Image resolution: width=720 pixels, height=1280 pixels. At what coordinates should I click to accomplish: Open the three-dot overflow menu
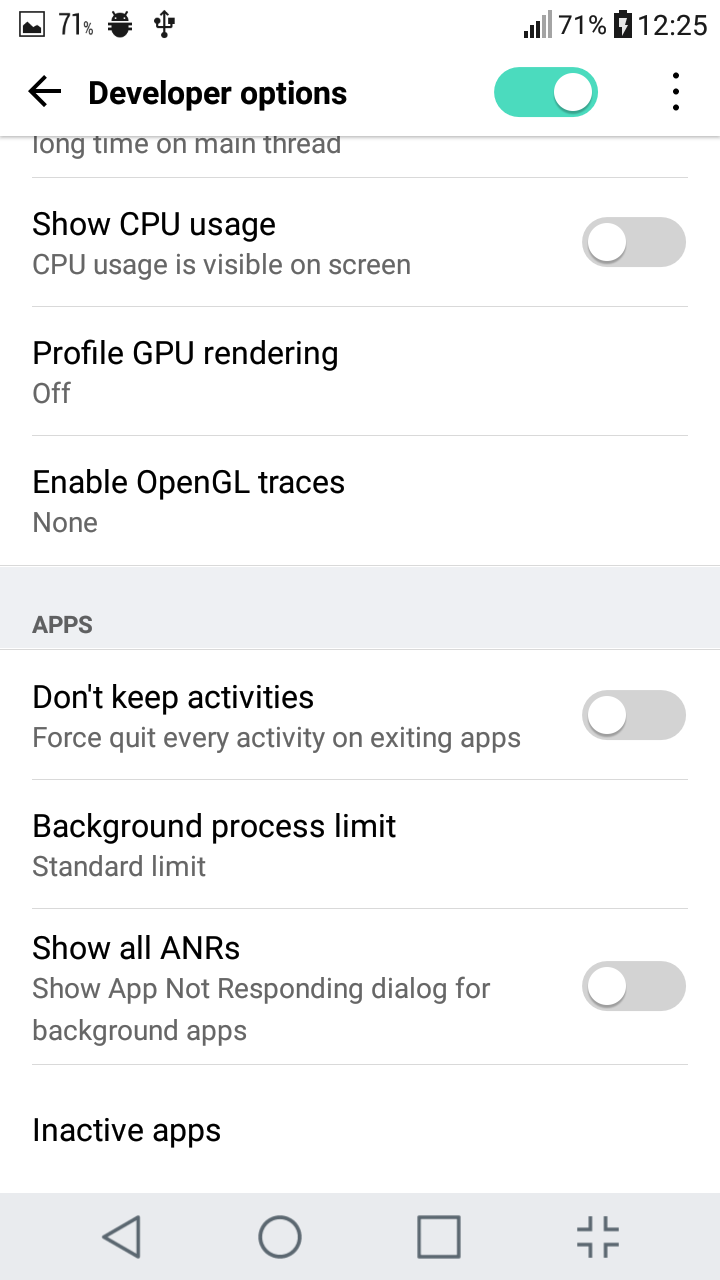tap(676, 93)
